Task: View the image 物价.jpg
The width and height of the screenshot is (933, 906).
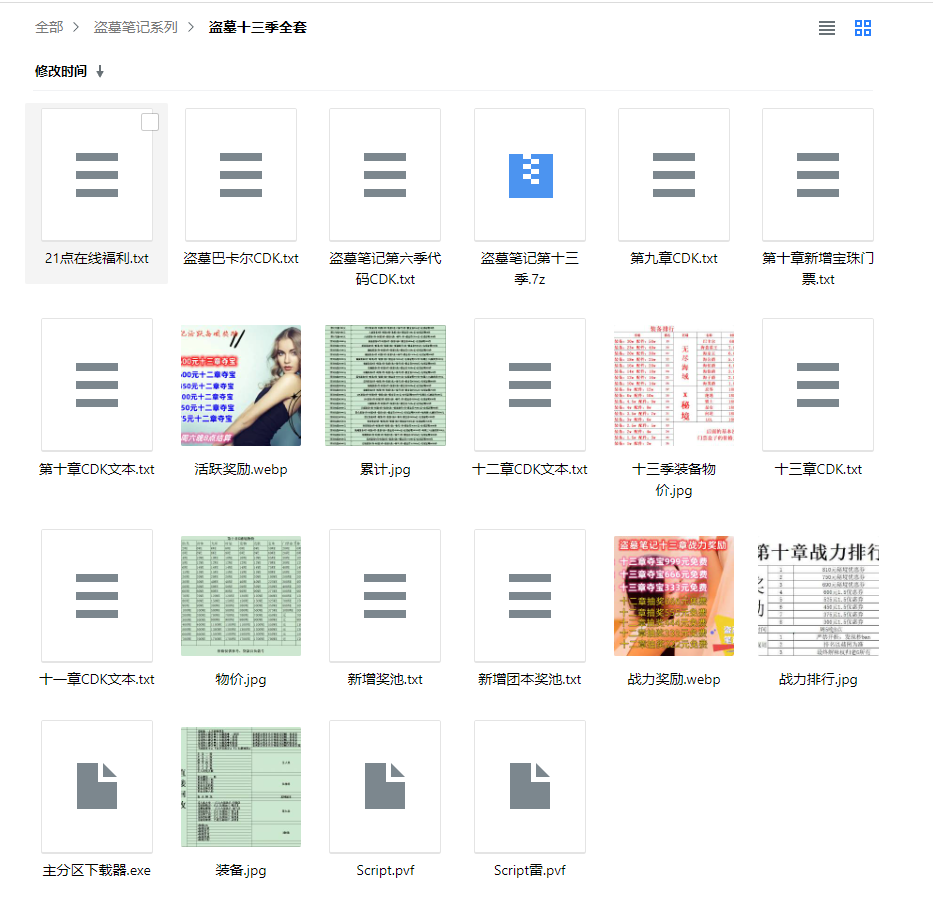Action: click(x=241, y=596)
